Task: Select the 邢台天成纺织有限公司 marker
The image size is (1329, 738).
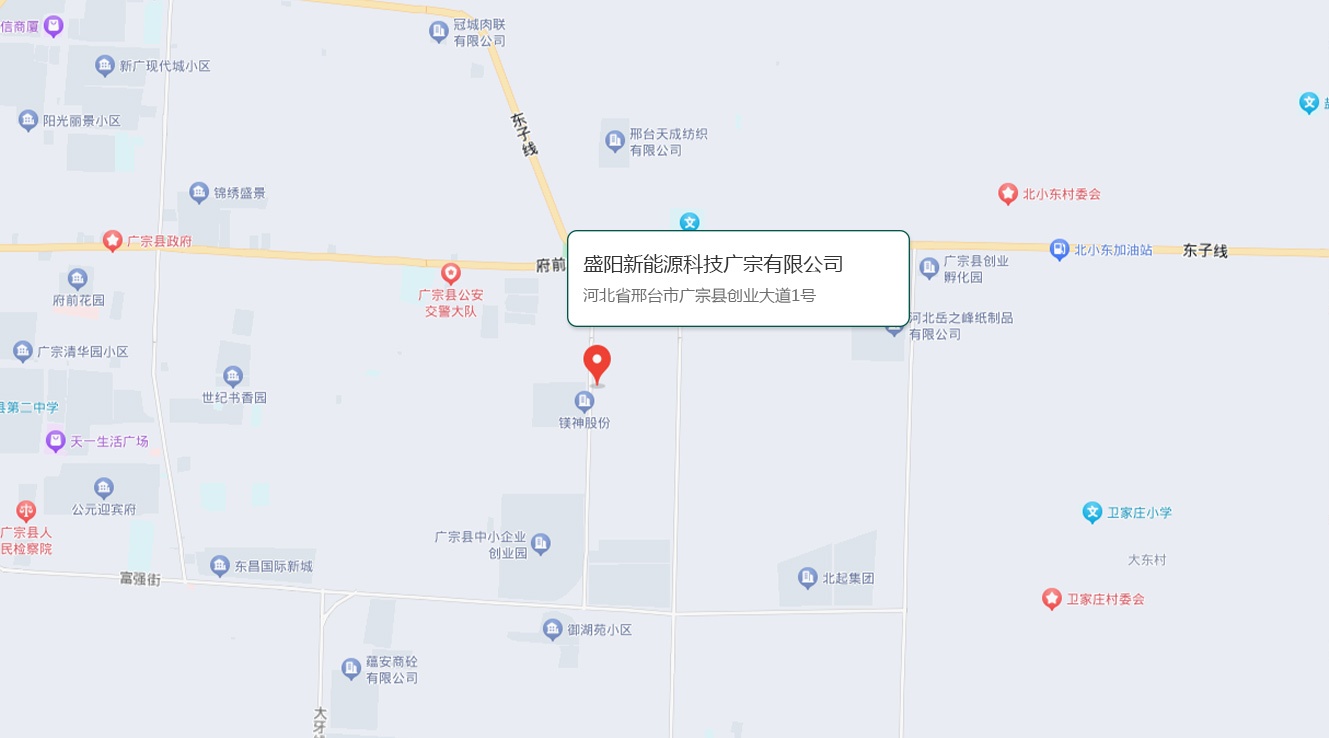Action: coord(614,141)
